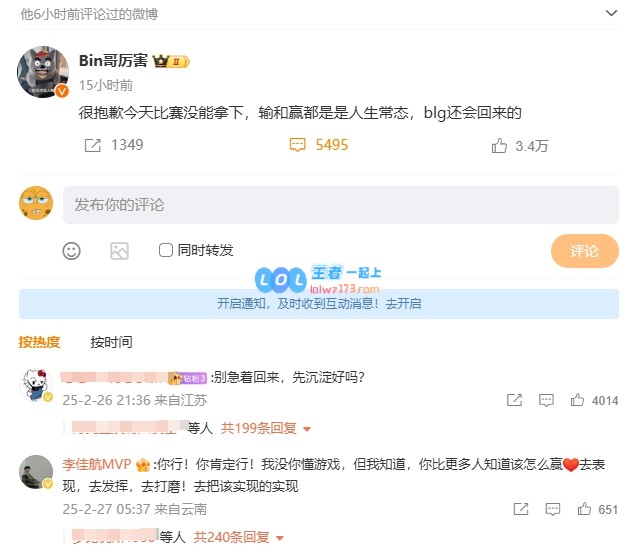Submit with the 评论 button

pos(584,251)
